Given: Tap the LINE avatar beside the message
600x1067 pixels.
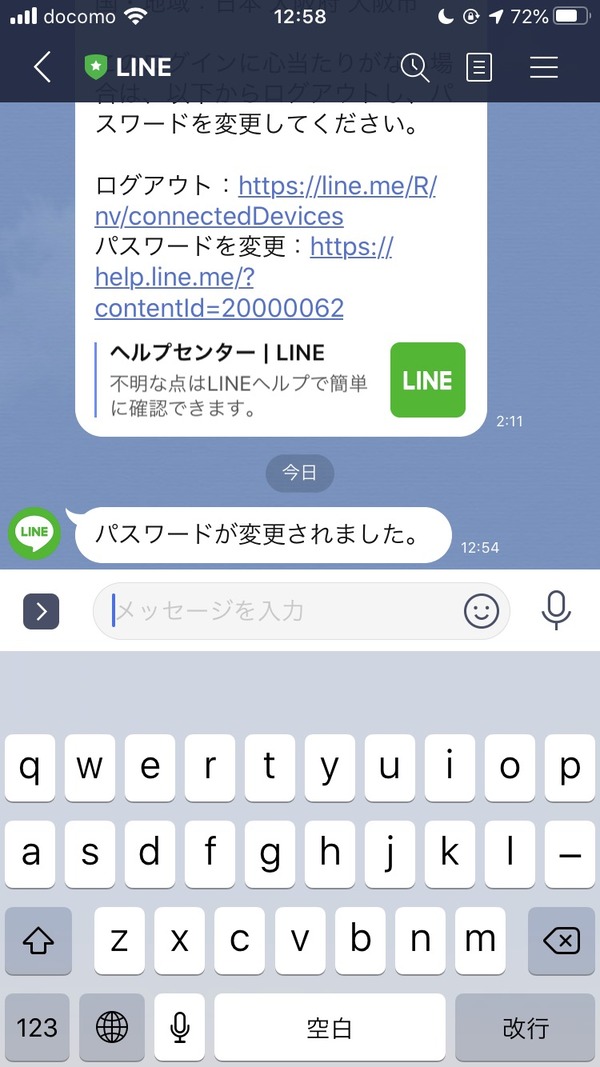Looking at the screenshot, I should coord(34,534).
